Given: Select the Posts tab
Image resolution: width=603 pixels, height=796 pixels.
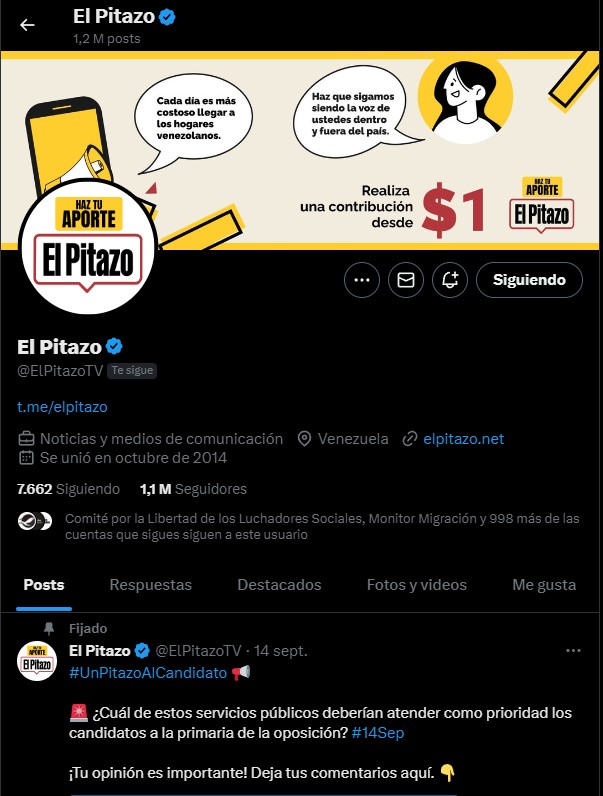Looking at the screenshot, I should click(44, 585).
